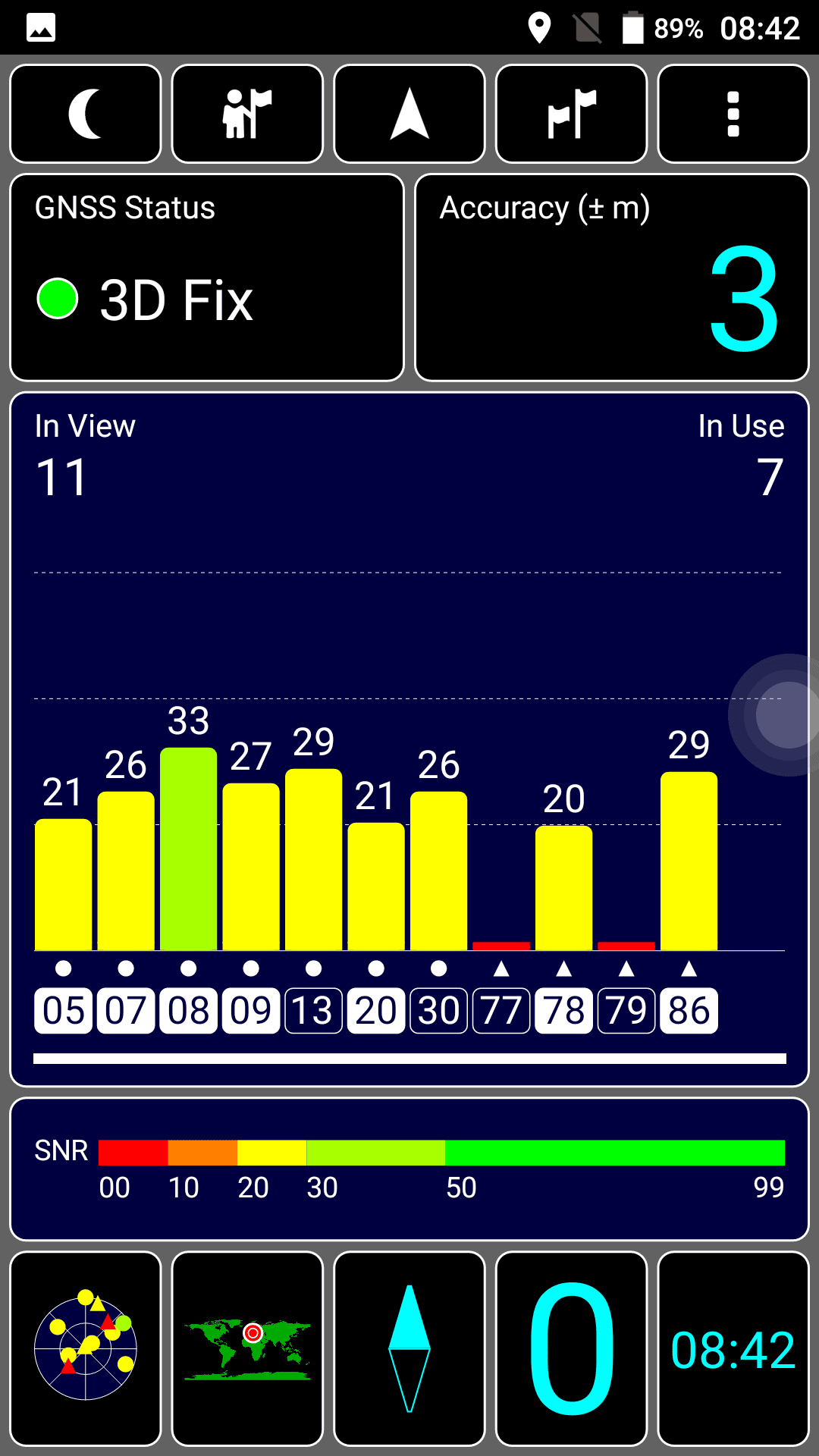Tap the person with flag icon
Image resolution: width=819 pixels, height=1456 pixels.
tap(247, 114)
